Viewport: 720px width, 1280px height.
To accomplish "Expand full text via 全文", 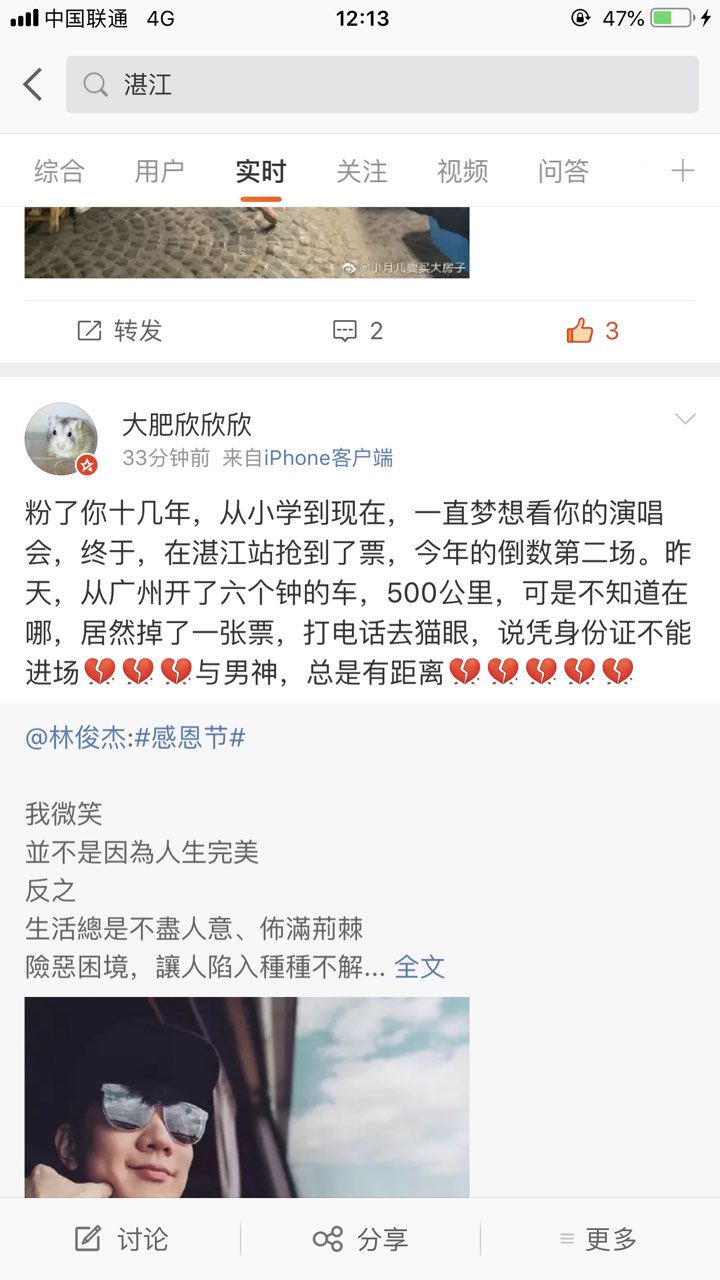I will (x=419, y=966).
